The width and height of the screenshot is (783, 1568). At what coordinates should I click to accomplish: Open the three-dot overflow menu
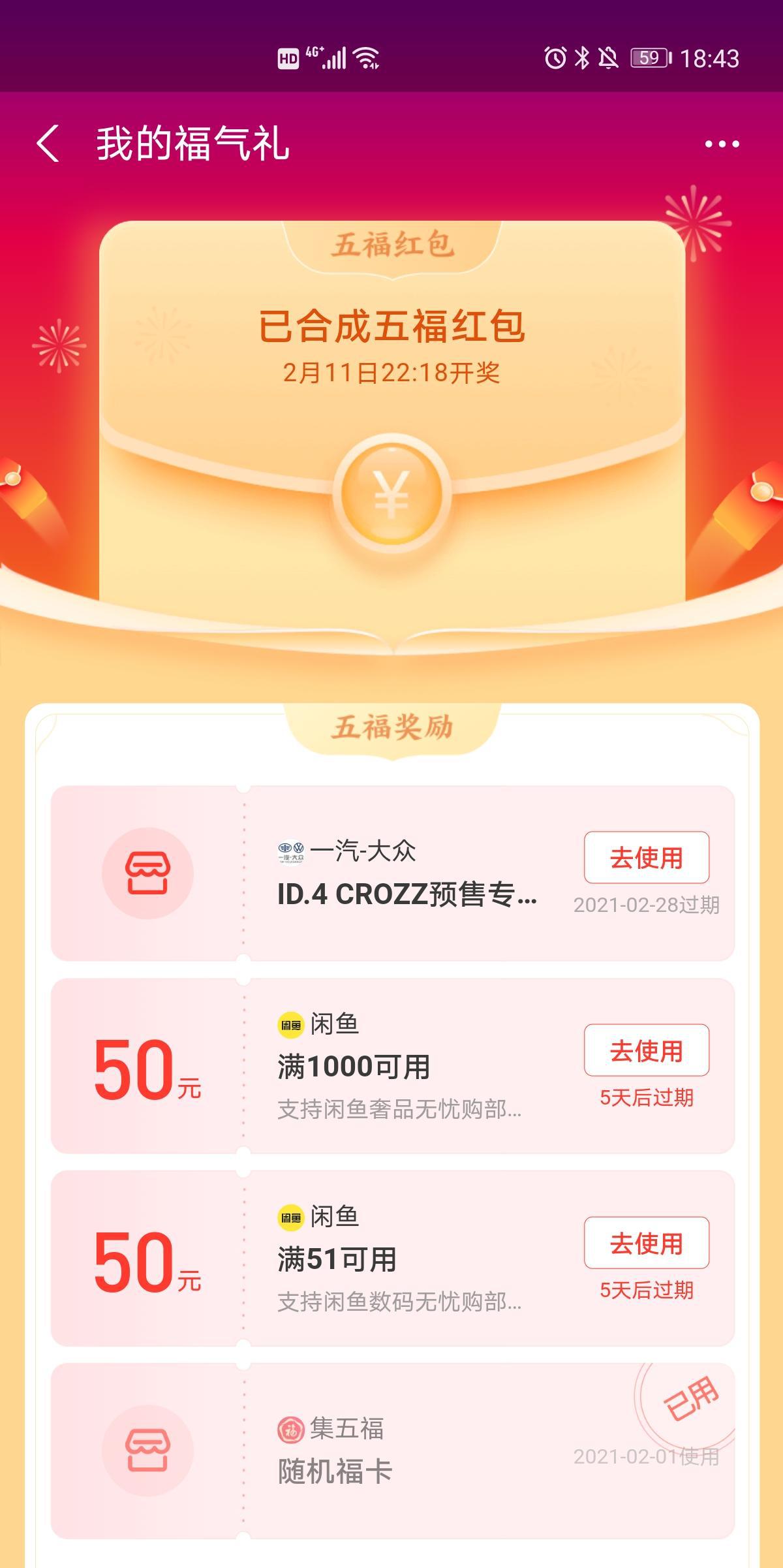click(722, 144)
